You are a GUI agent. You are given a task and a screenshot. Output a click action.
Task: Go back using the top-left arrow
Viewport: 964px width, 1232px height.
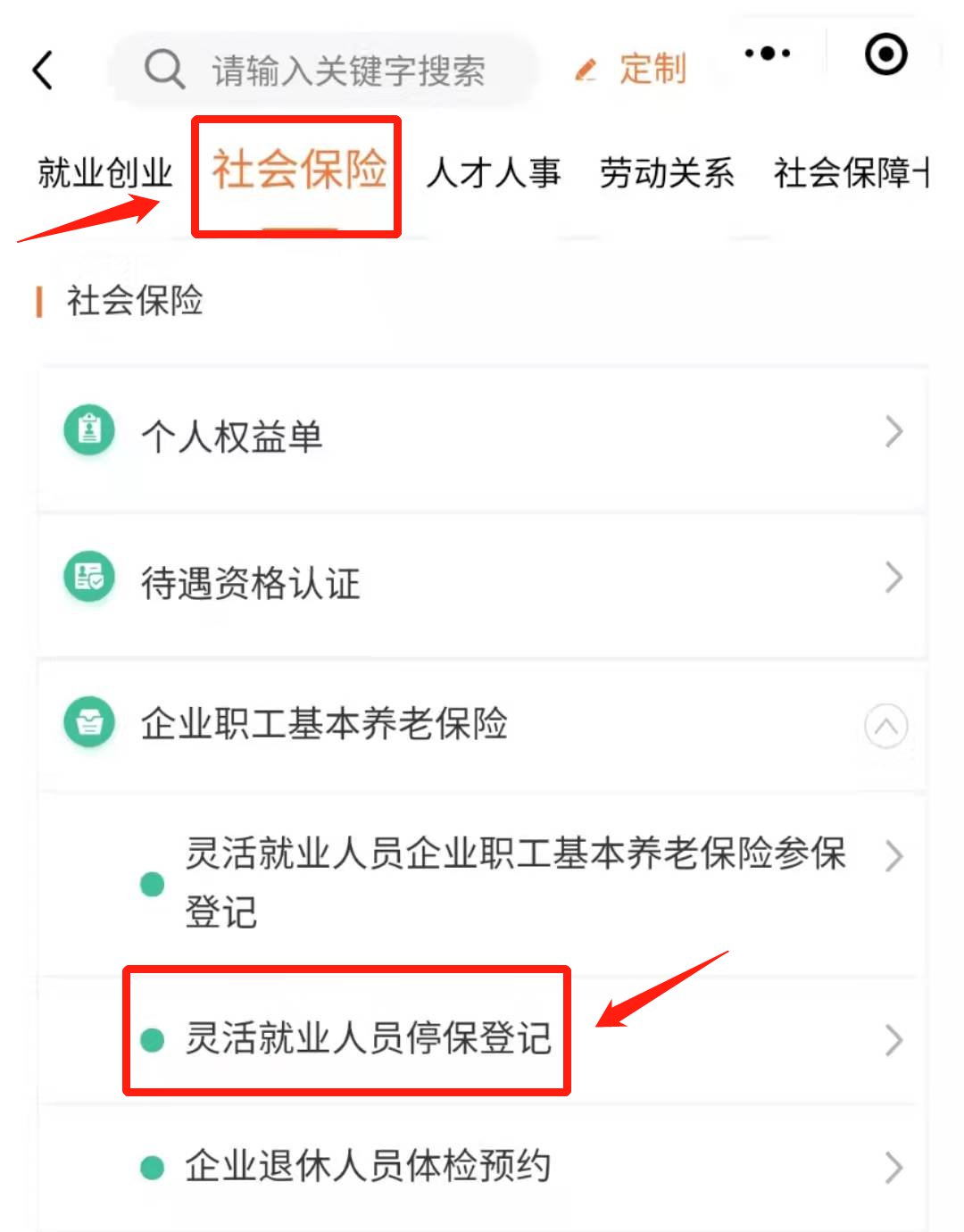point(43,70)
